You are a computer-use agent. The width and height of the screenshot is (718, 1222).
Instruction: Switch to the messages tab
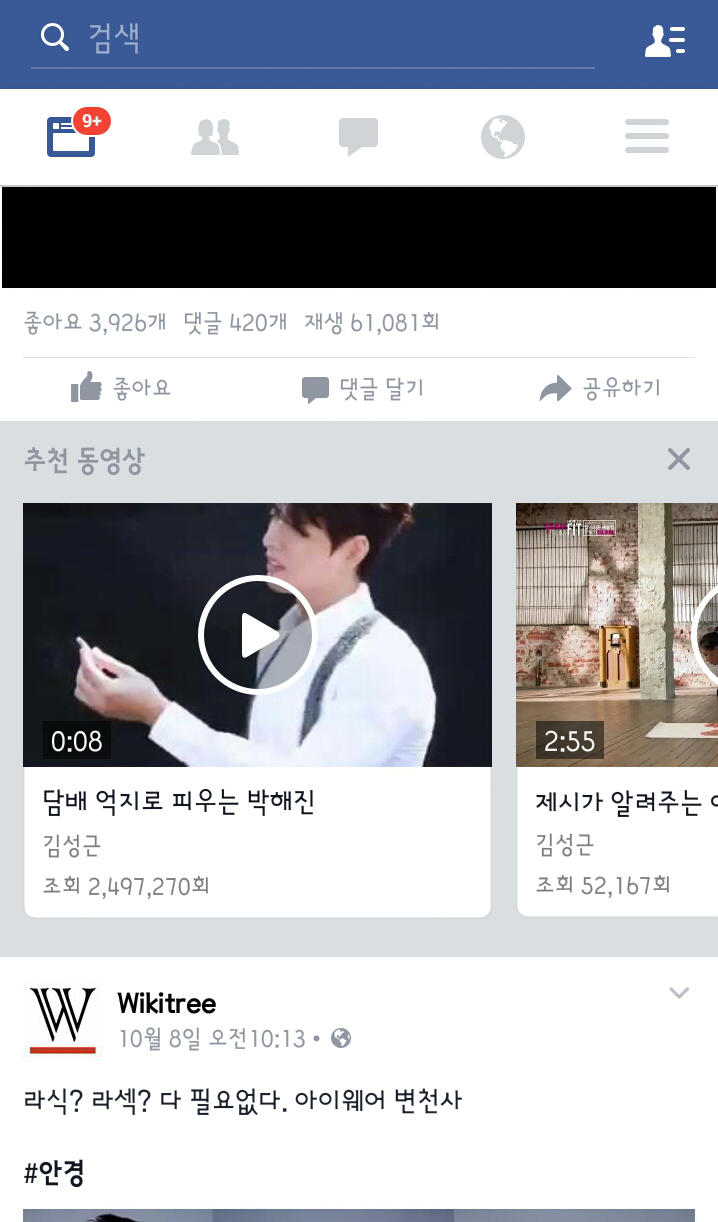[358, 137]
